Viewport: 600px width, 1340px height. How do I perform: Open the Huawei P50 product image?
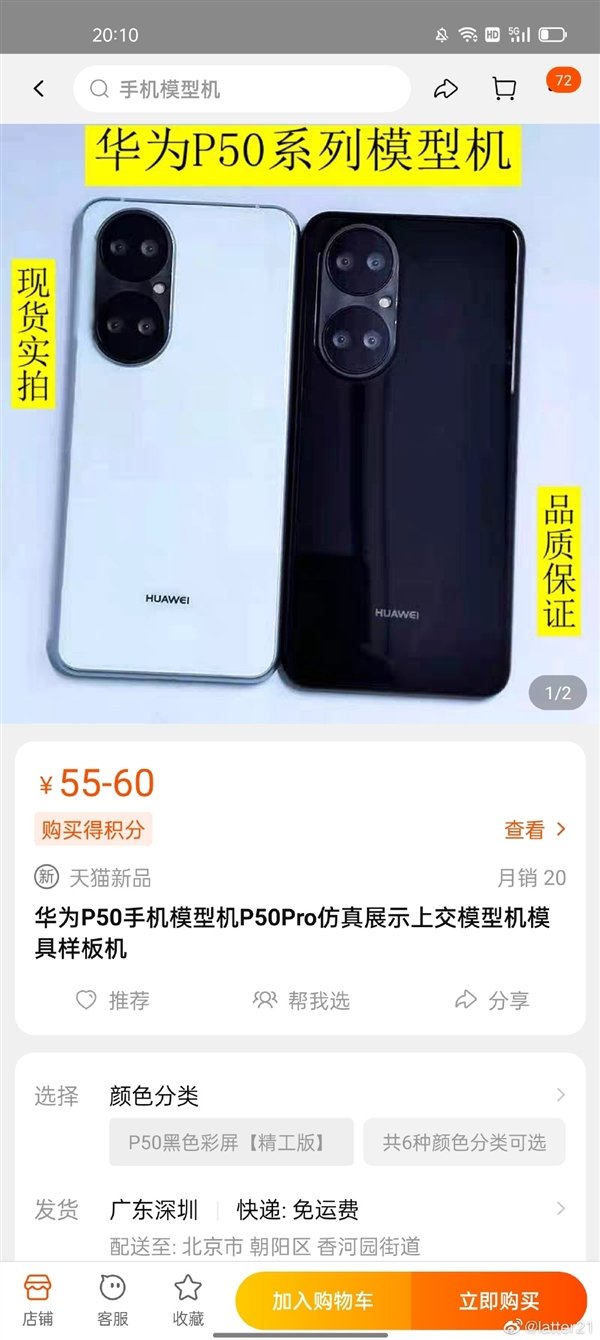[x=300, y=420]
